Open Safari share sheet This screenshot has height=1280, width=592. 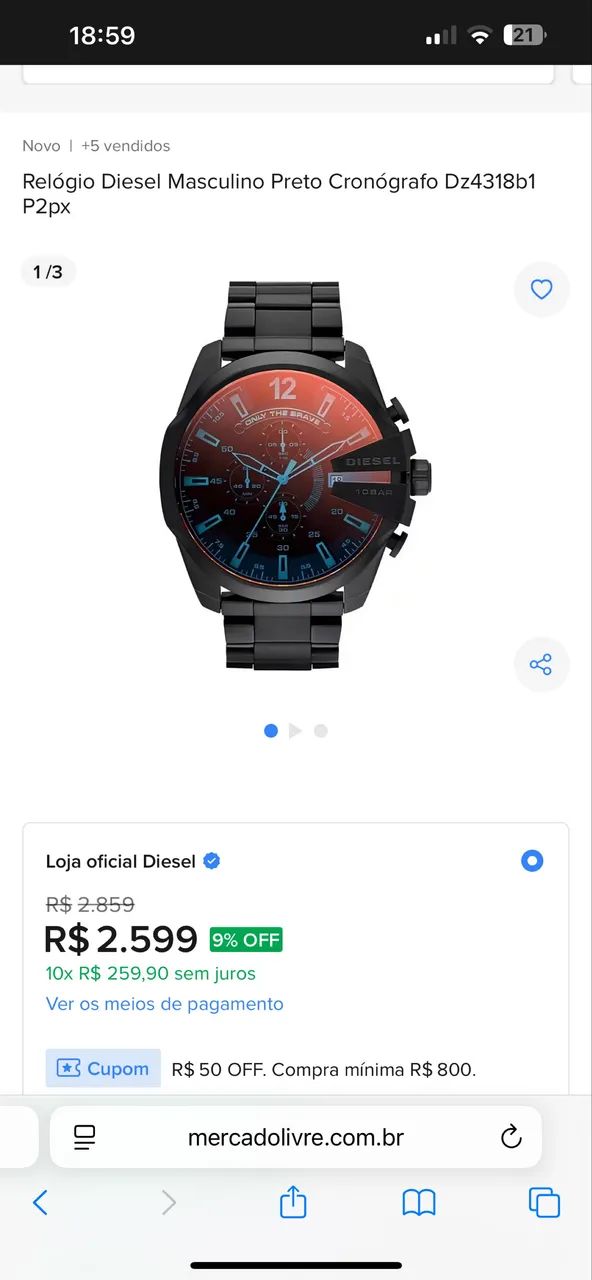point(293,1201)
